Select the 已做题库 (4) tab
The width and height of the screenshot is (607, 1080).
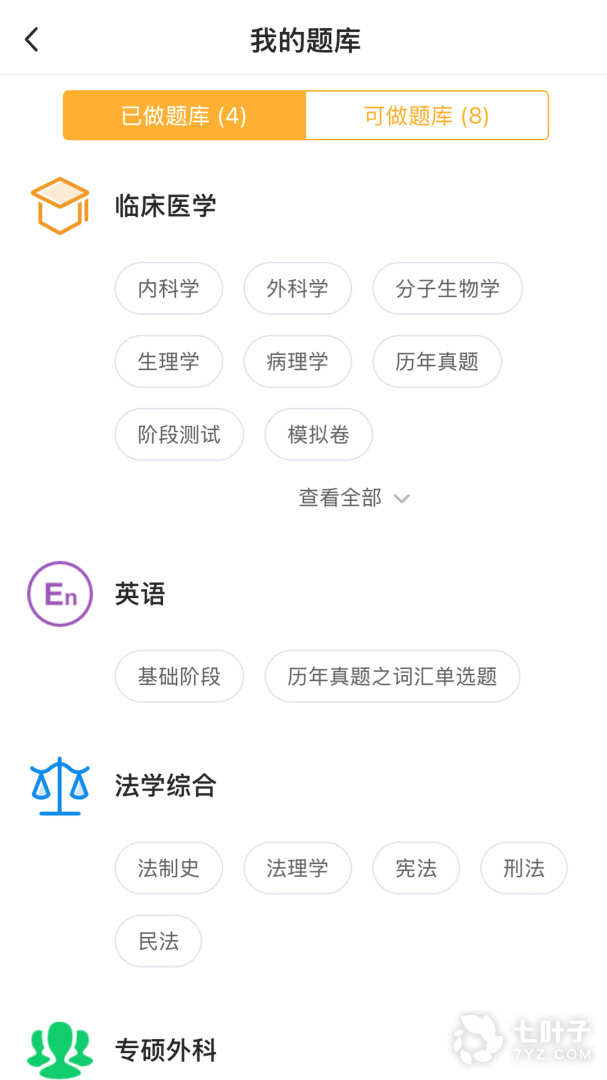184,116
